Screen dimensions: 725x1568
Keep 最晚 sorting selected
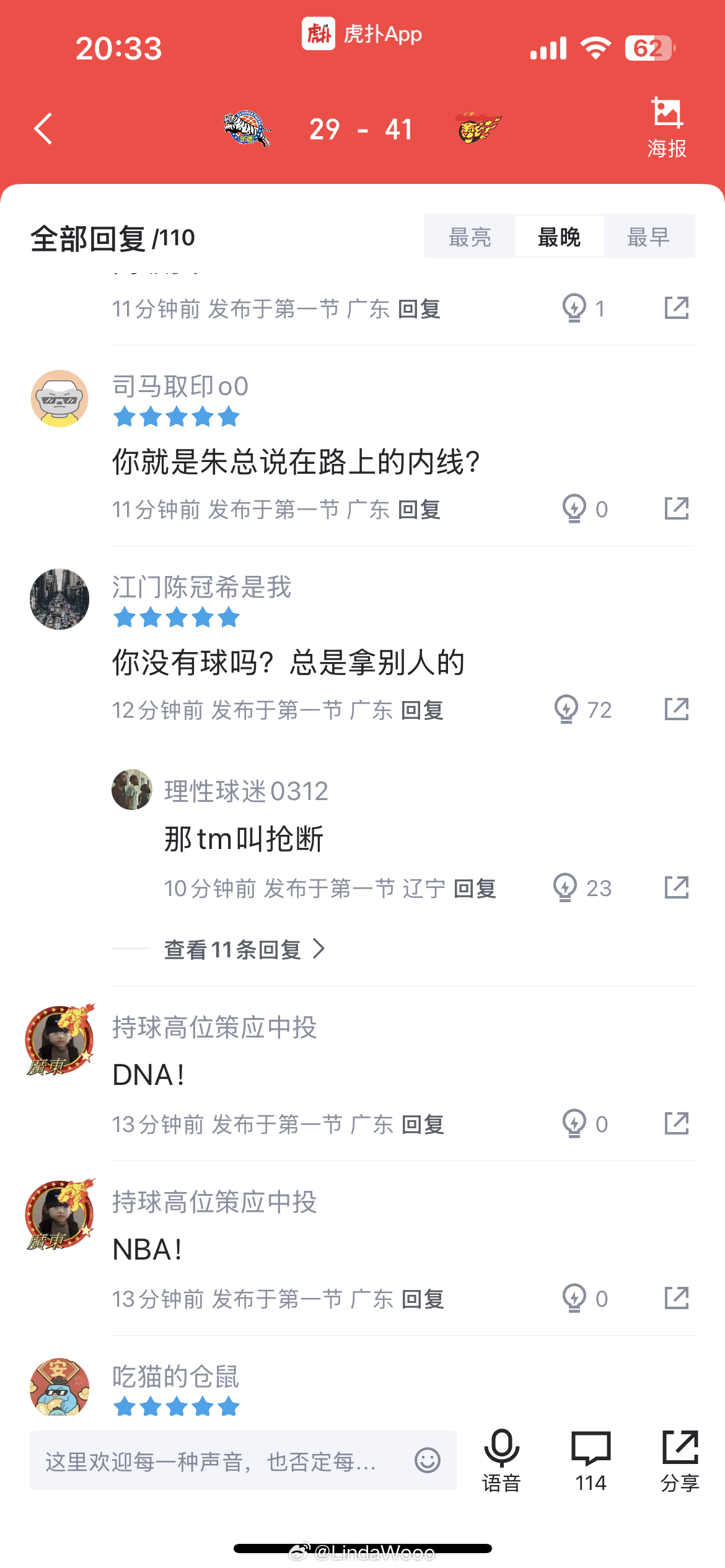(559, 236)
